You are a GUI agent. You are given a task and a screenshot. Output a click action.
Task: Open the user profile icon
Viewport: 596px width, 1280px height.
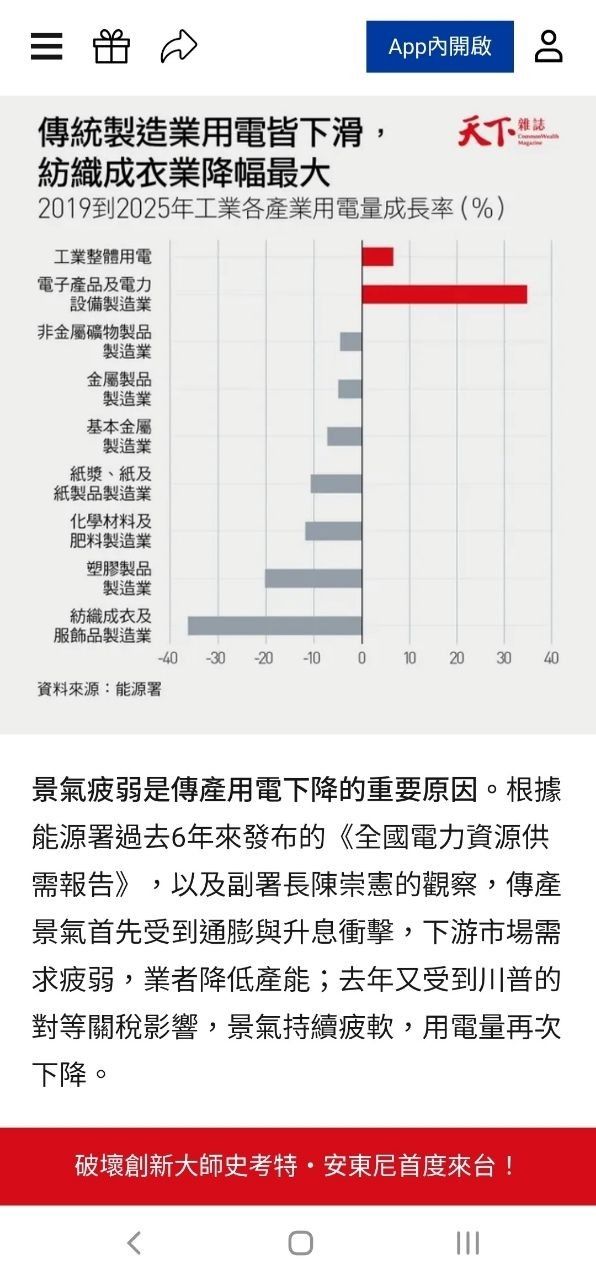point(548,46)
